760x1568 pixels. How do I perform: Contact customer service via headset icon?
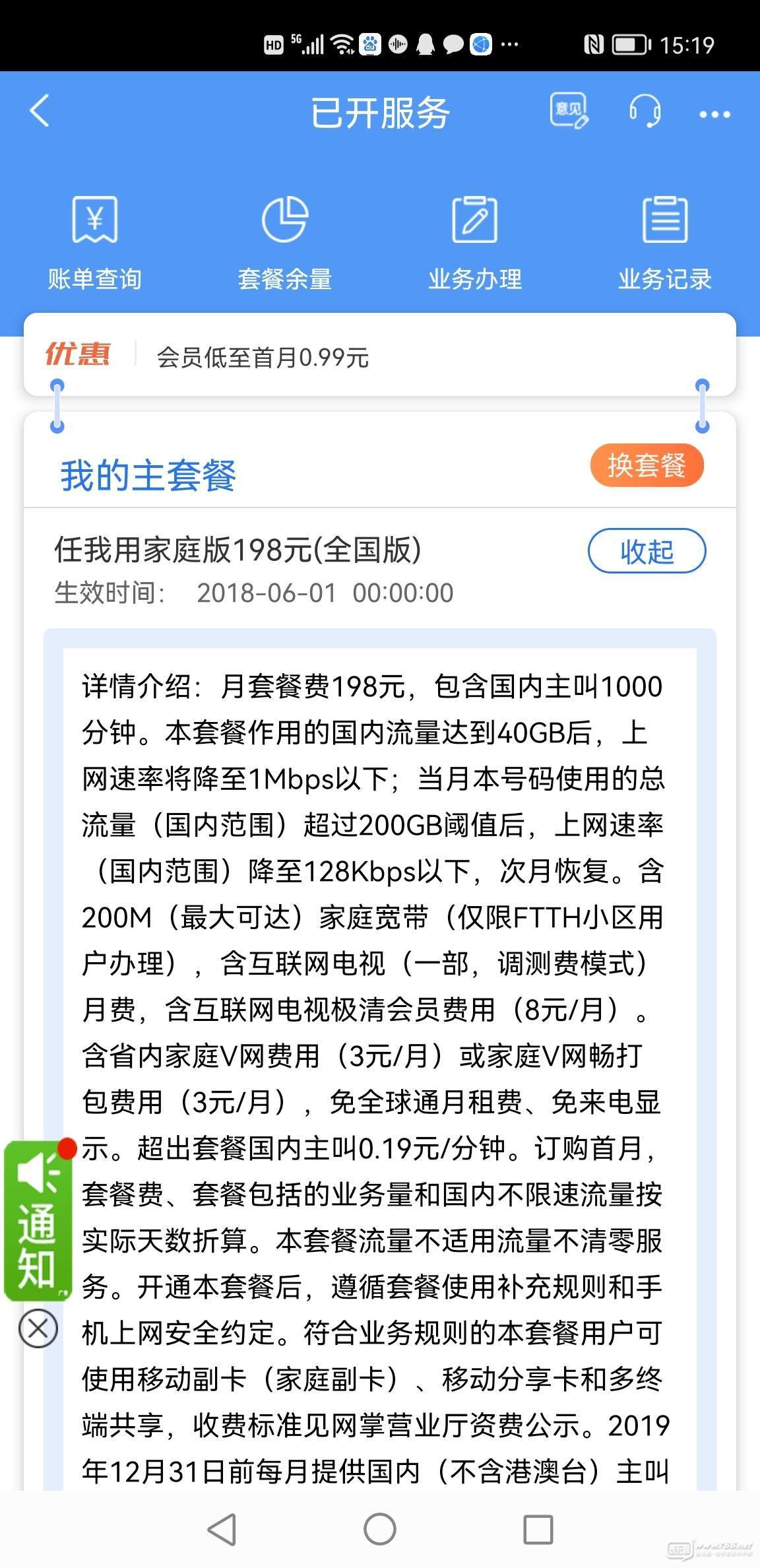pos(644,111)
